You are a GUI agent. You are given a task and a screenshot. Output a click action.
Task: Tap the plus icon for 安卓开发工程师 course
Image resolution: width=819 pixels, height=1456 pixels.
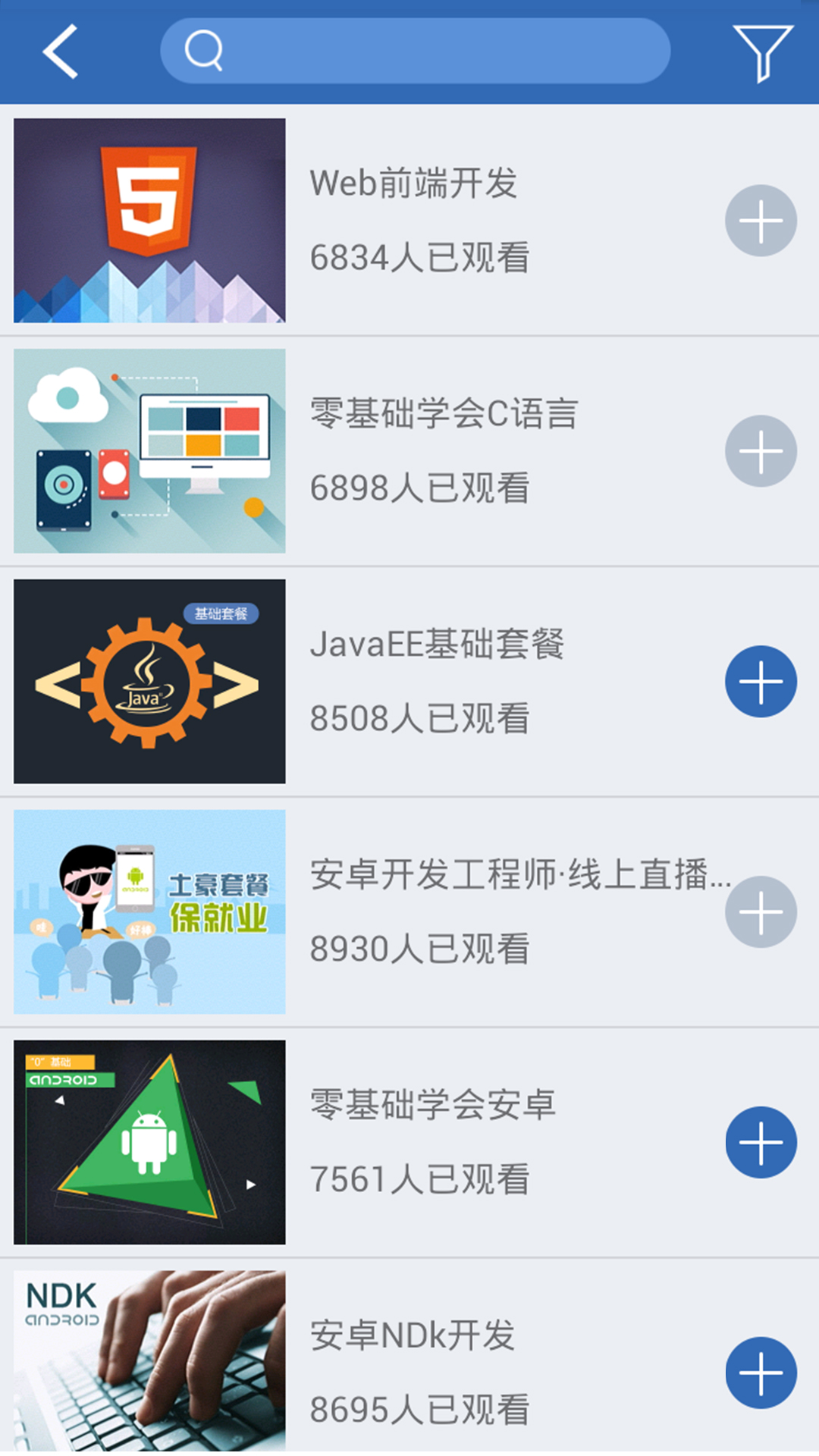click(x=761, y=913)
